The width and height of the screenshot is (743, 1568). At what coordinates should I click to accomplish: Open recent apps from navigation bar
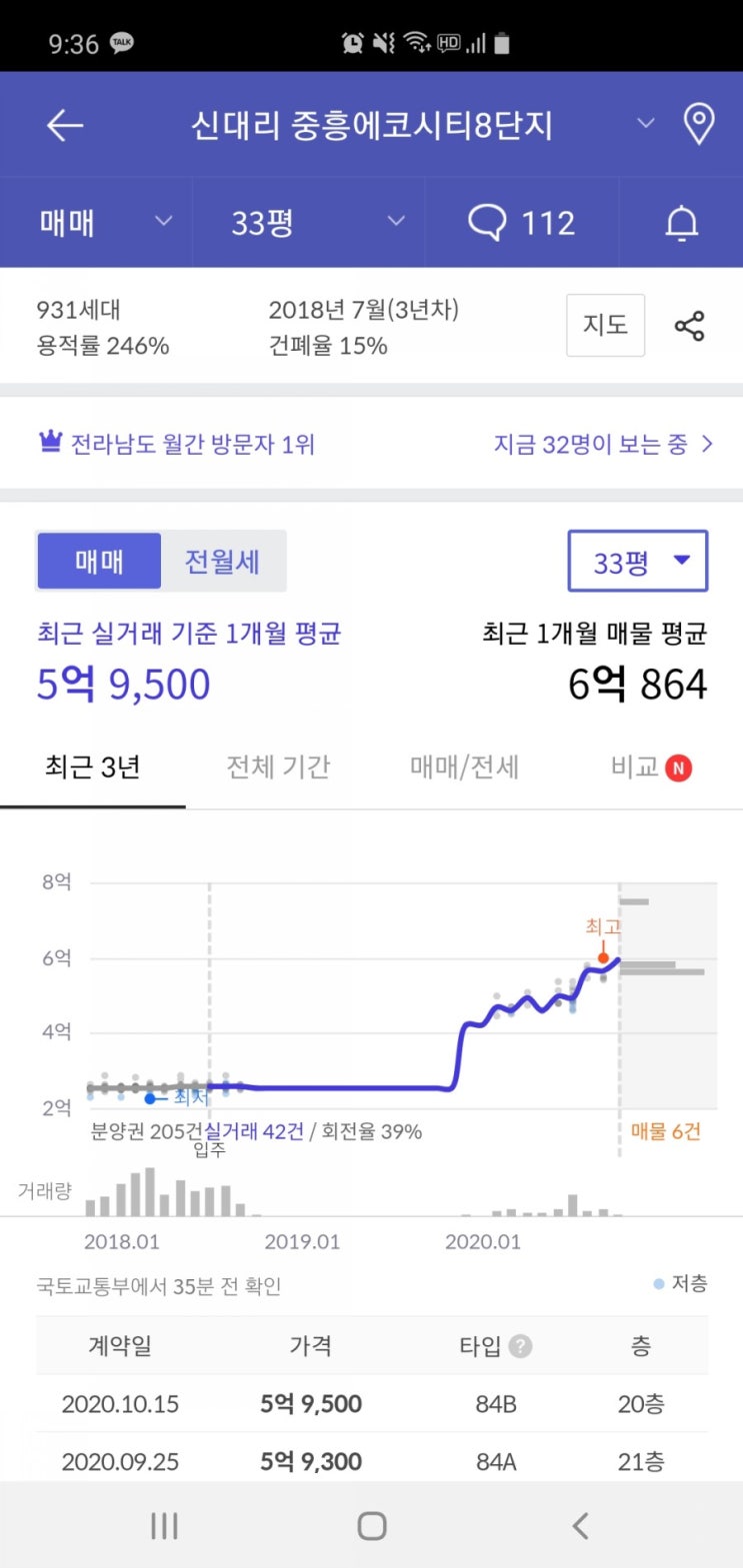coord(164,1526)
